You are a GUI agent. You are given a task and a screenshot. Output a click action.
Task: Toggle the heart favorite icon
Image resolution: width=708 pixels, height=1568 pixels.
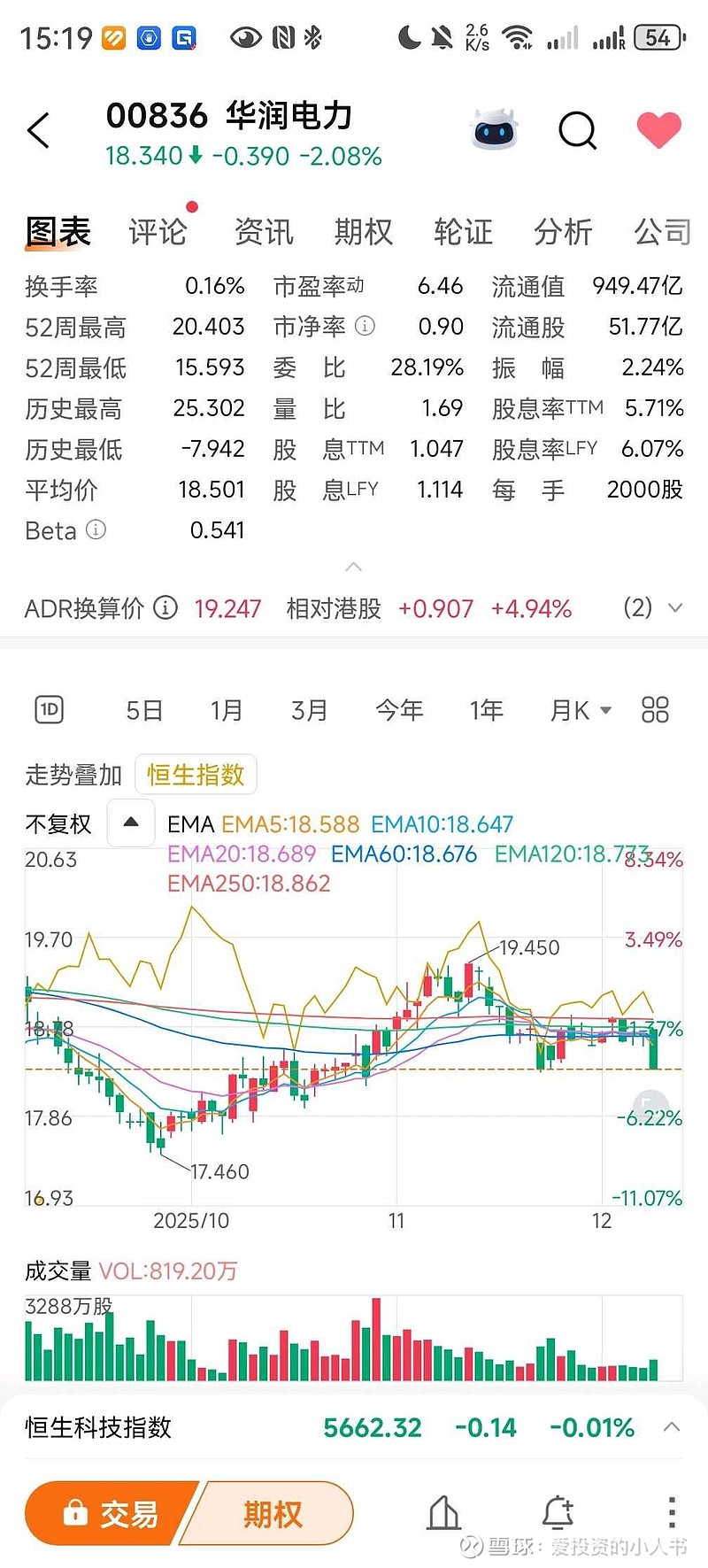[658, 131]
